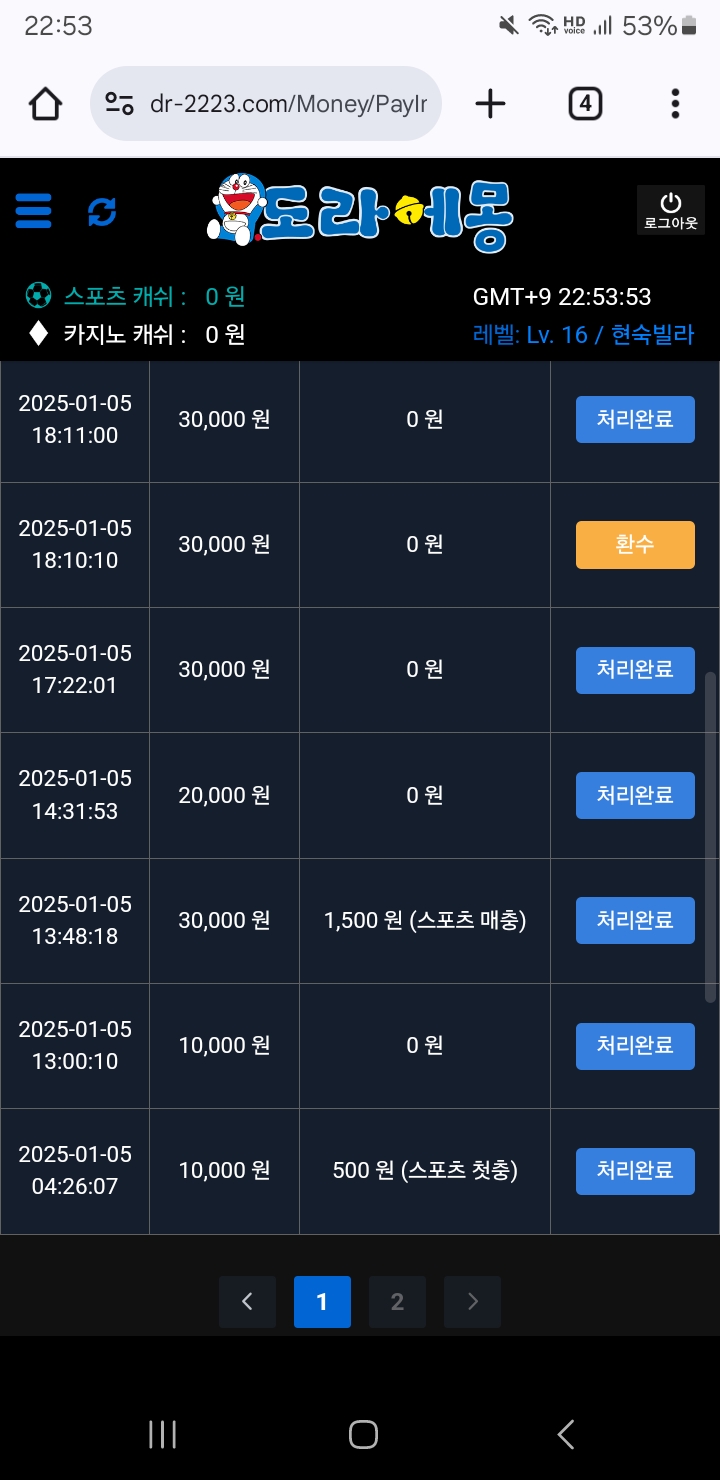Tap 처리완료 for the 04:26:07 entry

click(635, 1170)
